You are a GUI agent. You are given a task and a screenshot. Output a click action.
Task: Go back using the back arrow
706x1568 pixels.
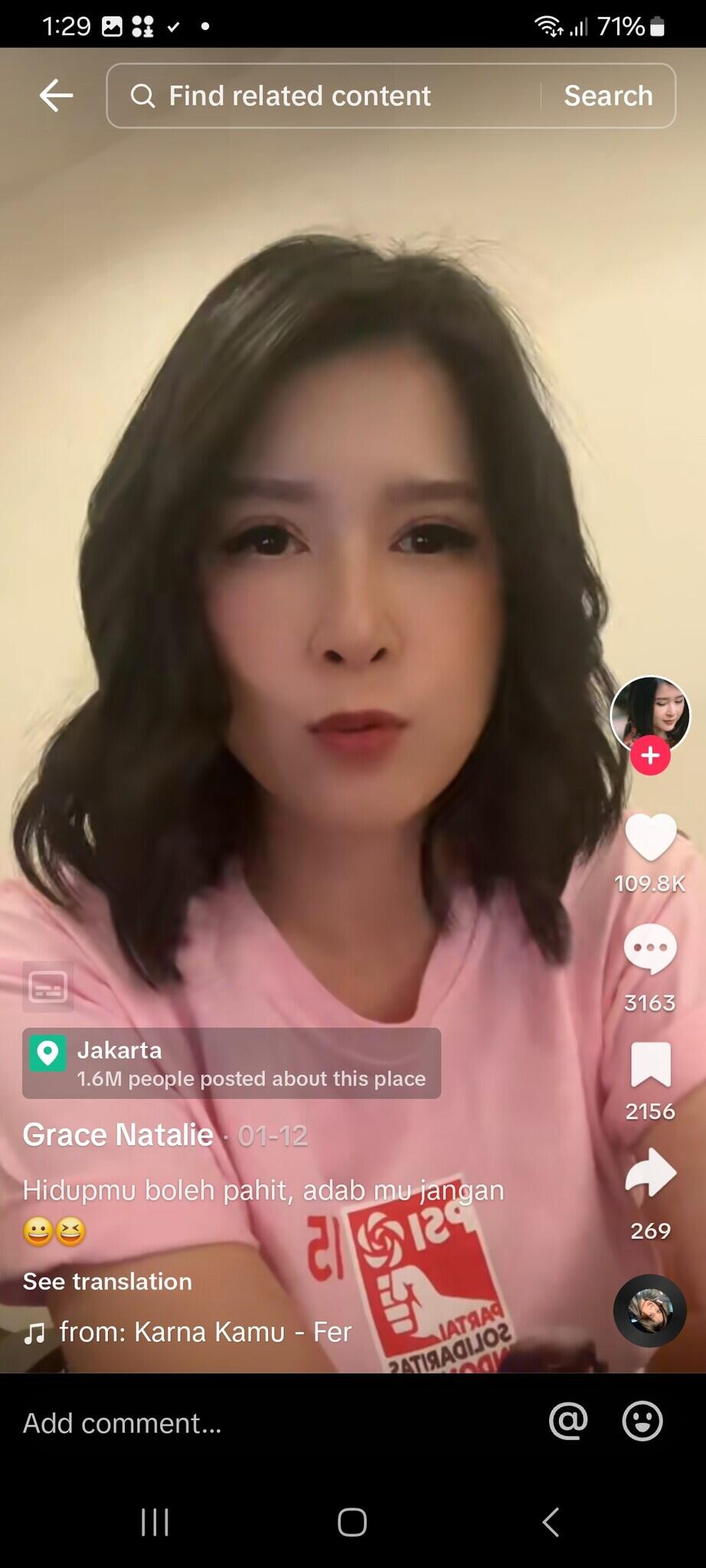pos(54,95)
